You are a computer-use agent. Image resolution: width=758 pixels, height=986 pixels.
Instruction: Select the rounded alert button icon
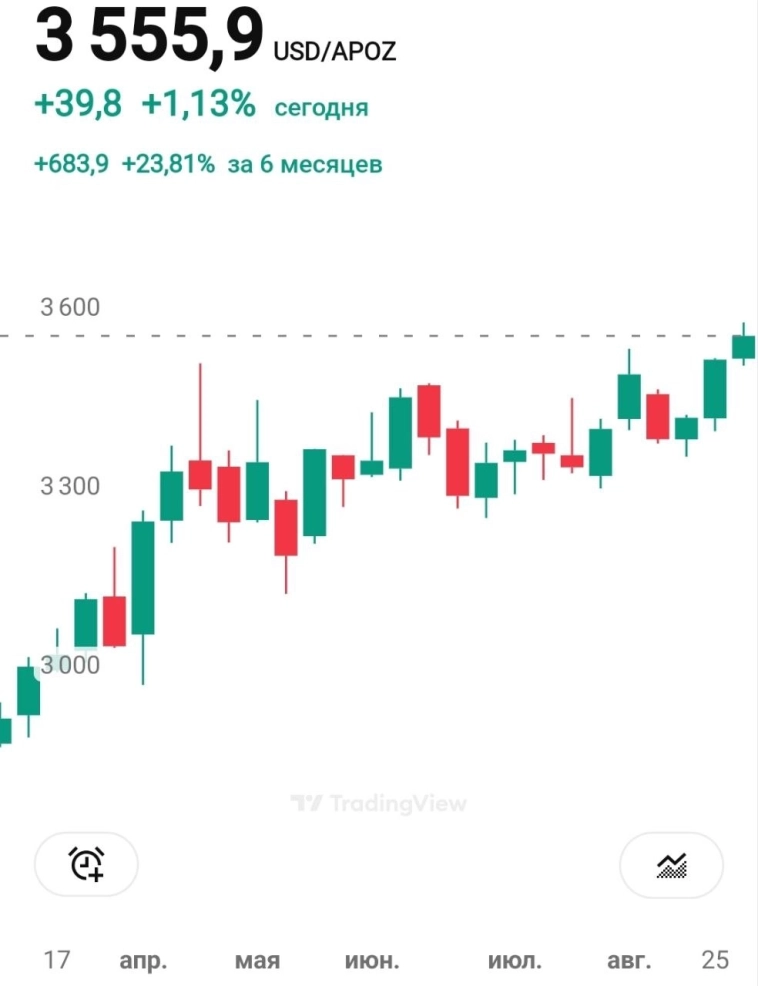pos(86,864)
